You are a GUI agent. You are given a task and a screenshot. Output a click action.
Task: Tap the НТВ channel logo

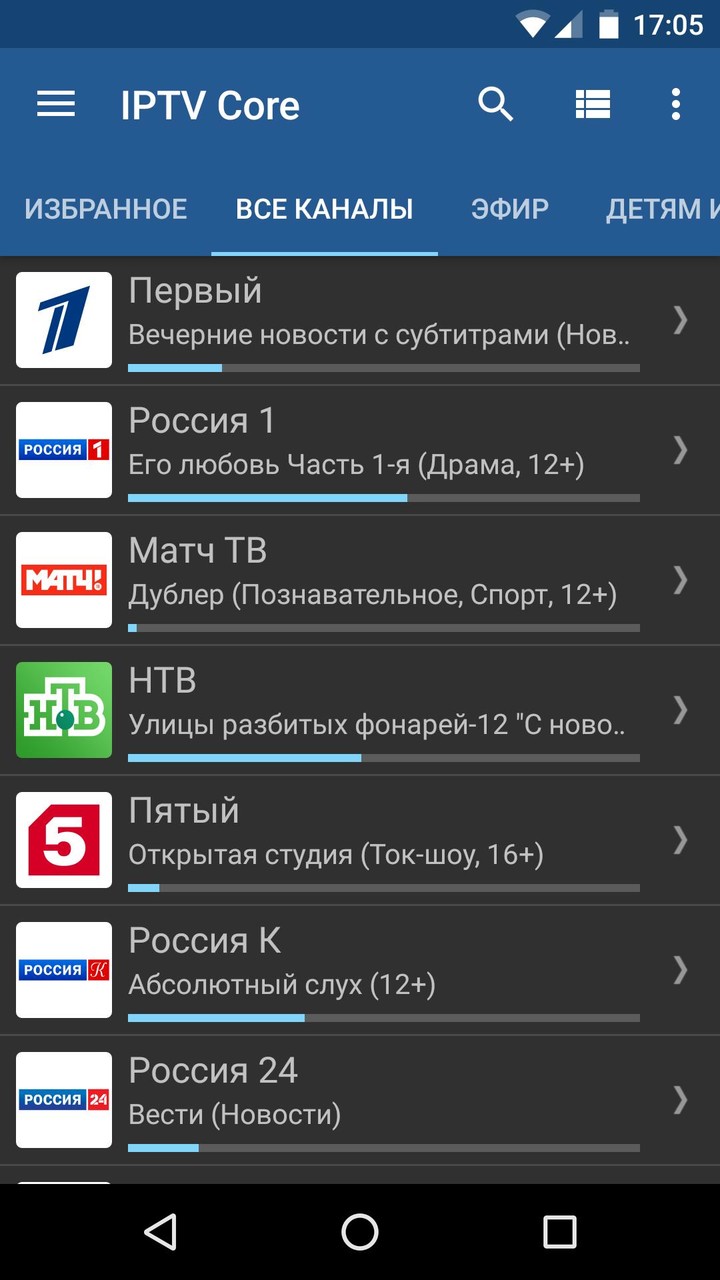coord(63,710)
